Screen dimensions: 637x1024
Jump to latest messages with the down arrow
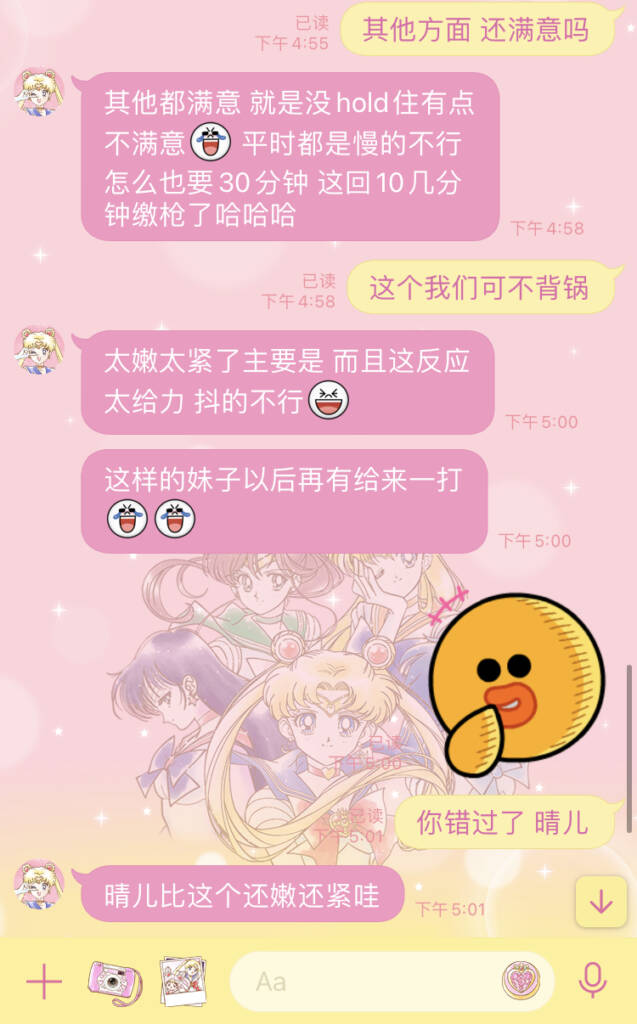click(x=600, y=902)
